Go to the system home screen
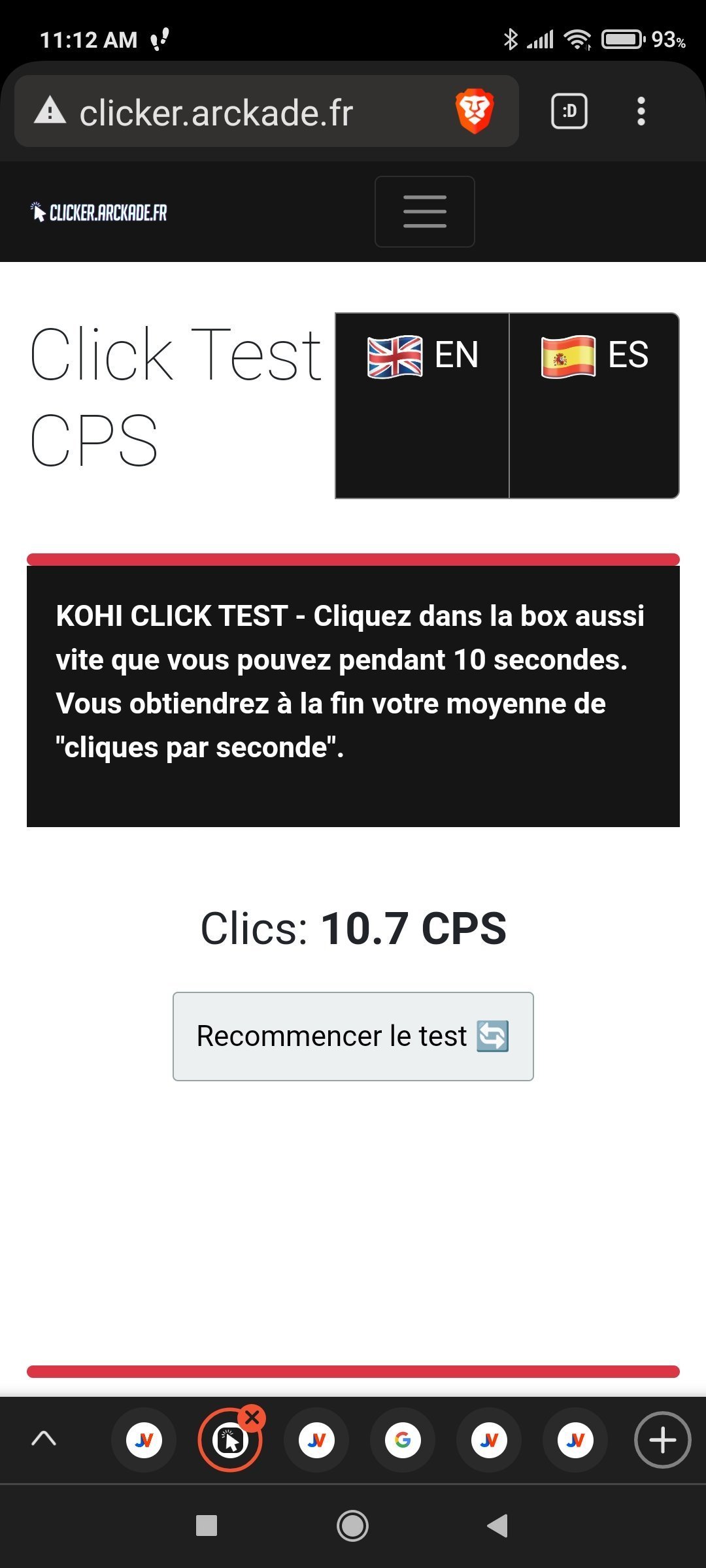This screenshot has width=706, height=1568. (x=352, y=1526)
